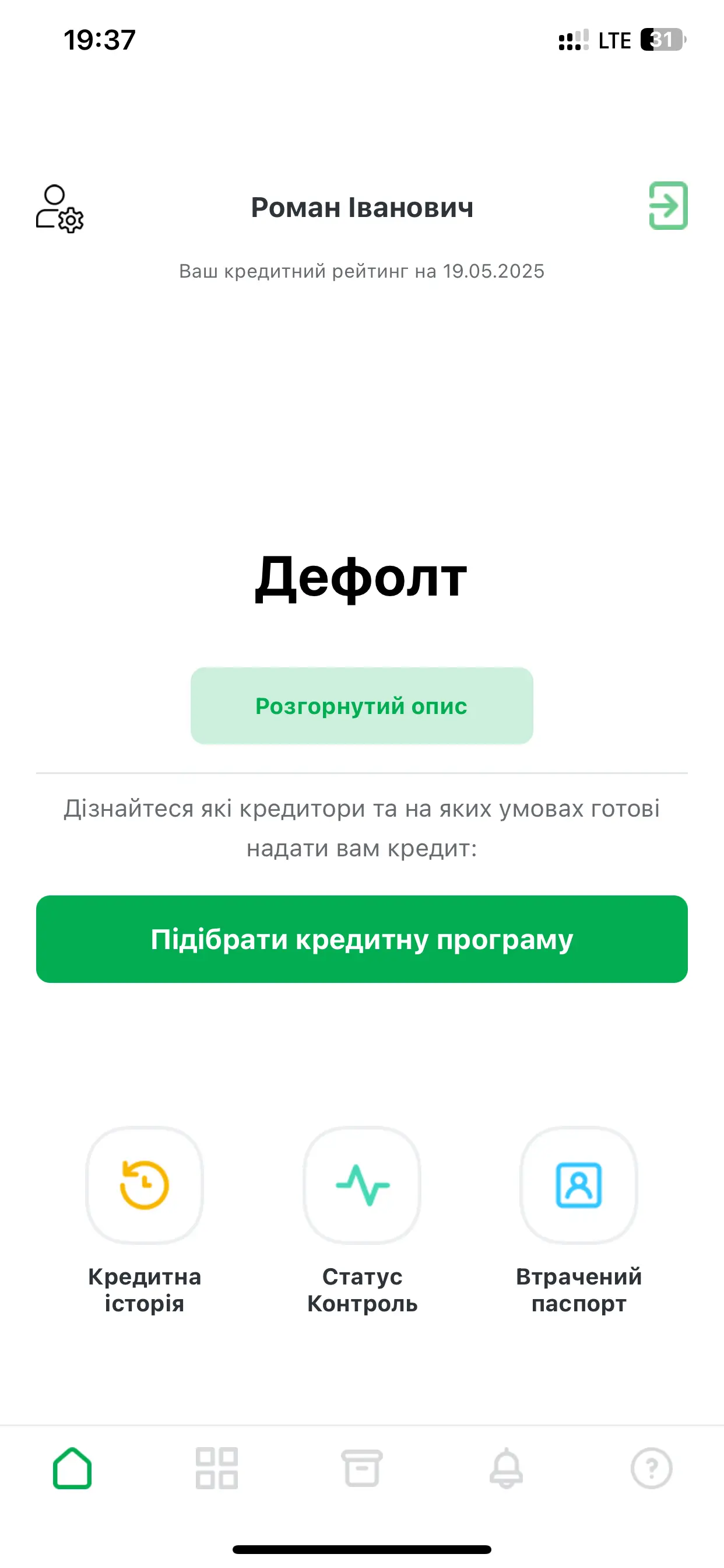Open the help question mark tab
The width and height of the screenshot is (724, 1568).
pos(651,1468)
